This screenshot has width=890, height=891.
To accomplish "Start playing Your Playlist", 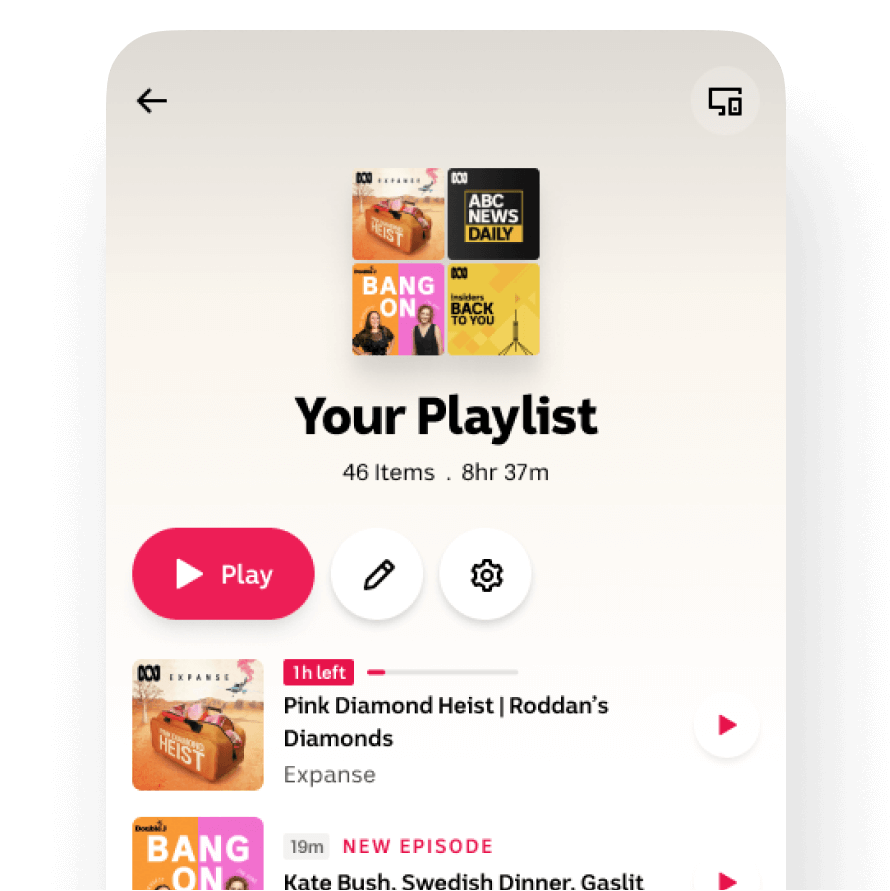I will pos(223,574).
